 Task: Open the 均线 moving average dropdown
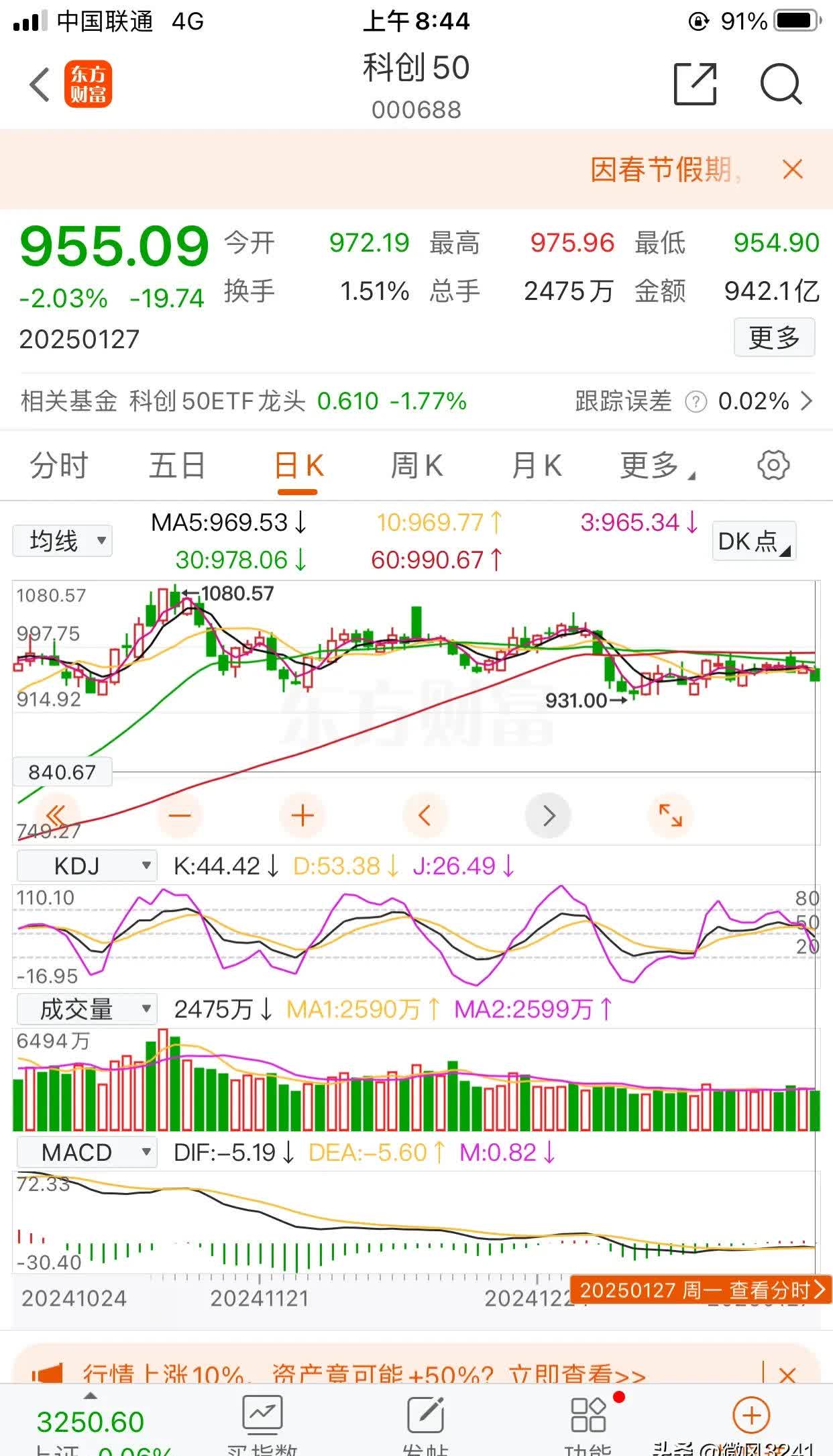(x=62, y=539)
